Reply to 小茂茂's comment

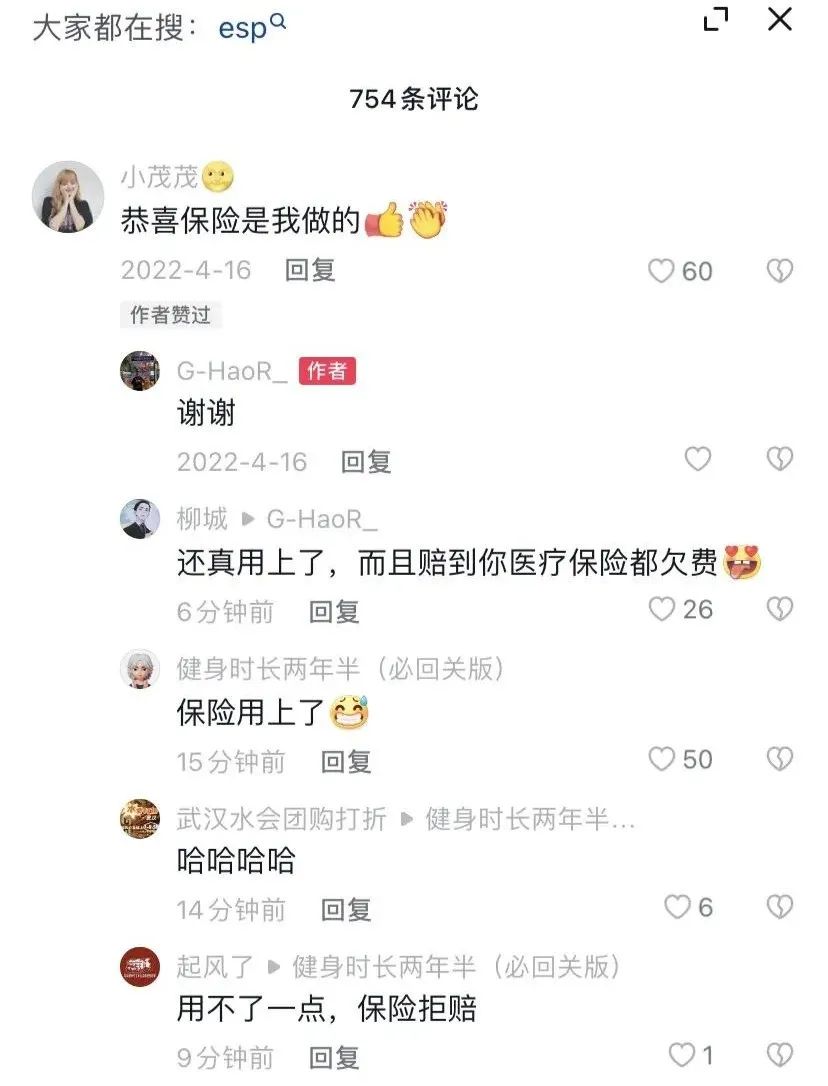310,271
